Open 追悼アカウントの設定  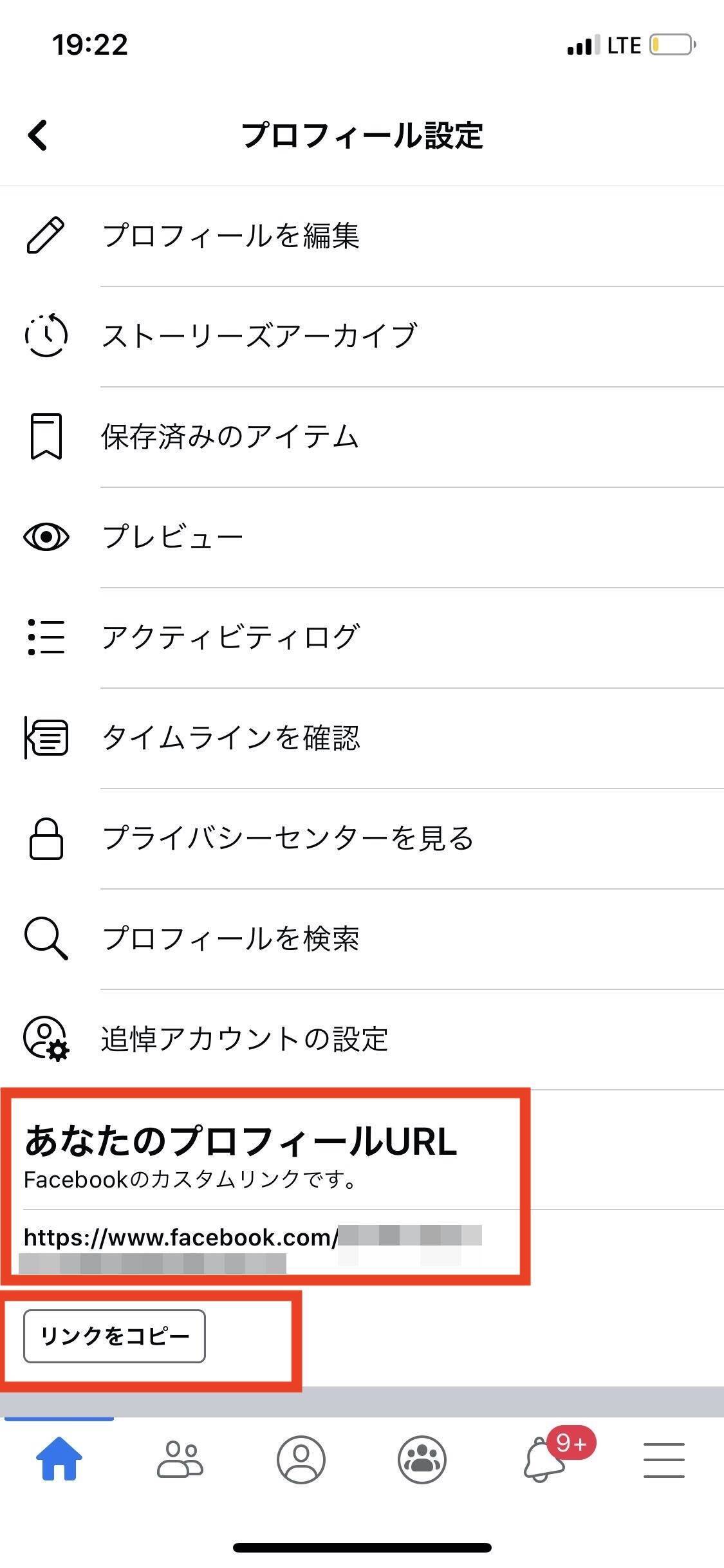click(x=245, y=1039)
